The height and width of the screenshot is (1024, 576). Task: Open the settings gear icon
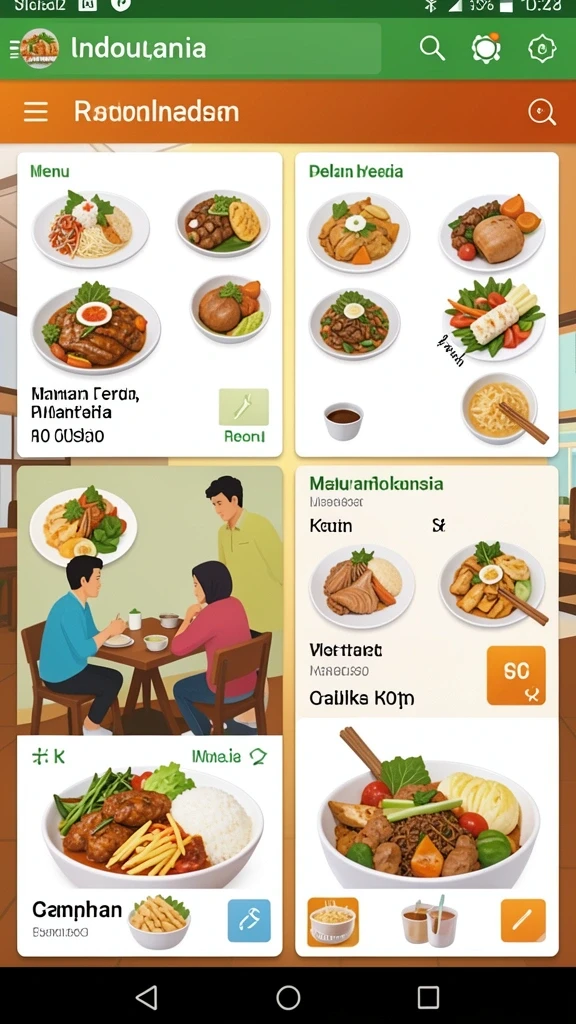pos(541,48)
